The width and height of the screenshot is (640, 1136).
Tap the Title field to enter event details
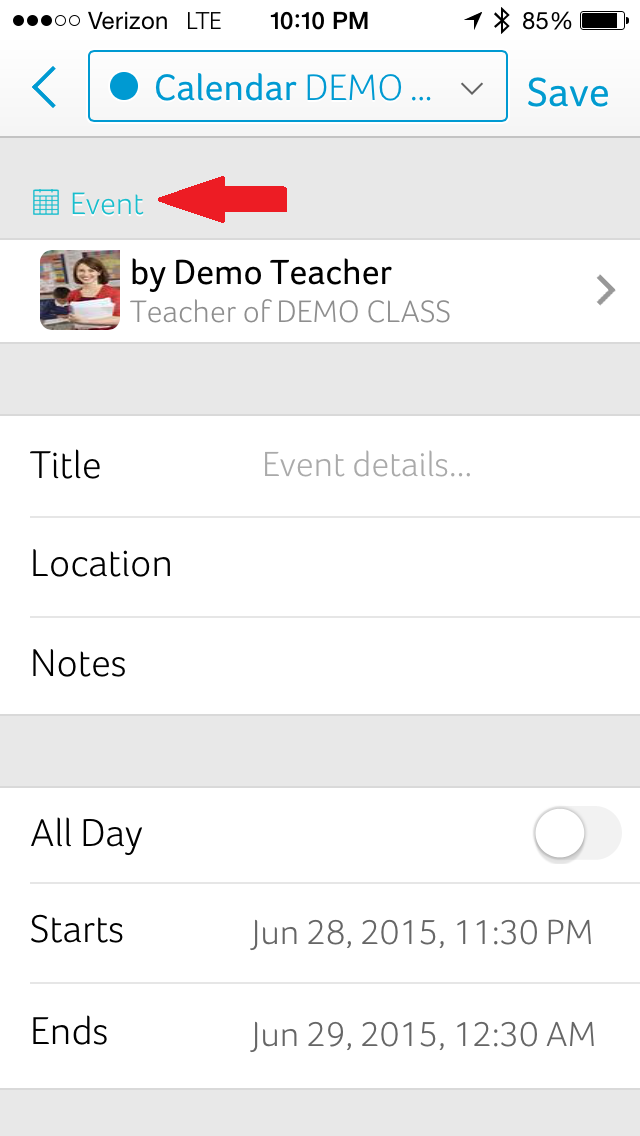366,466
